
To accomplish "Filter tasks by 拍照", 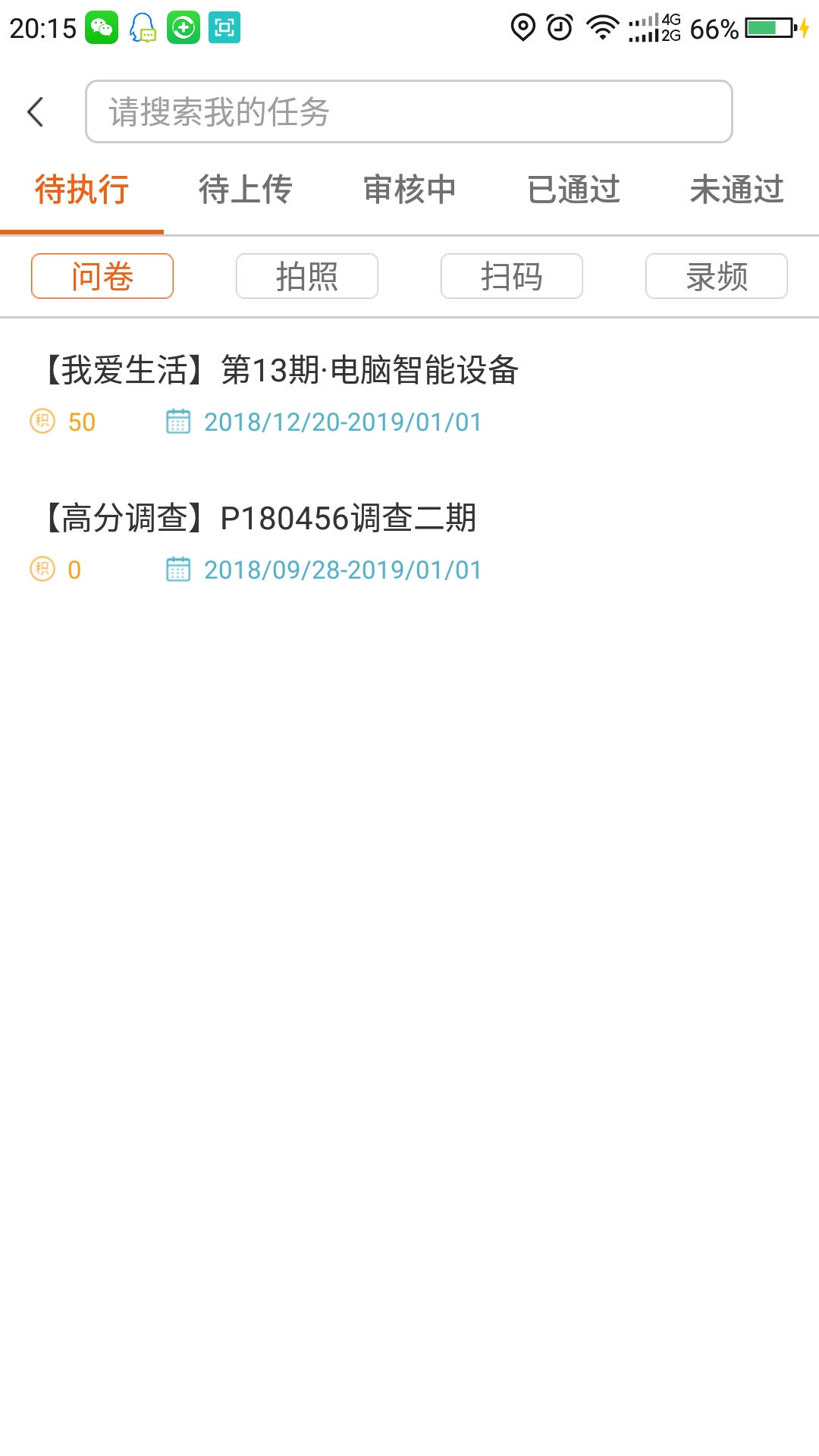I will tap(307, 276).
